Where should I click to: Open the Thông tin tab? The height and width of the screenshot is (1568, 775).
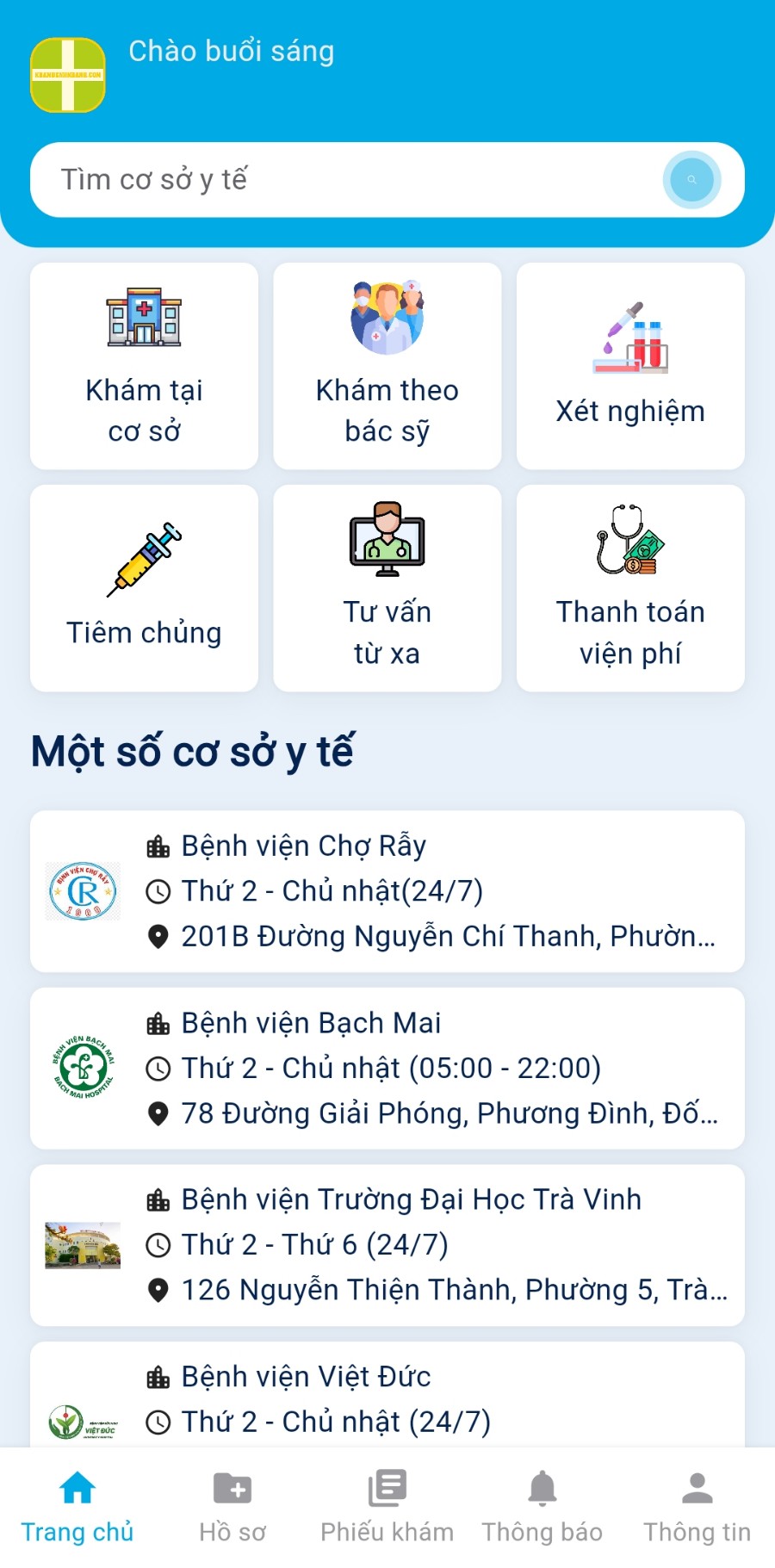pyautogui.click(x=697, y=1507)
